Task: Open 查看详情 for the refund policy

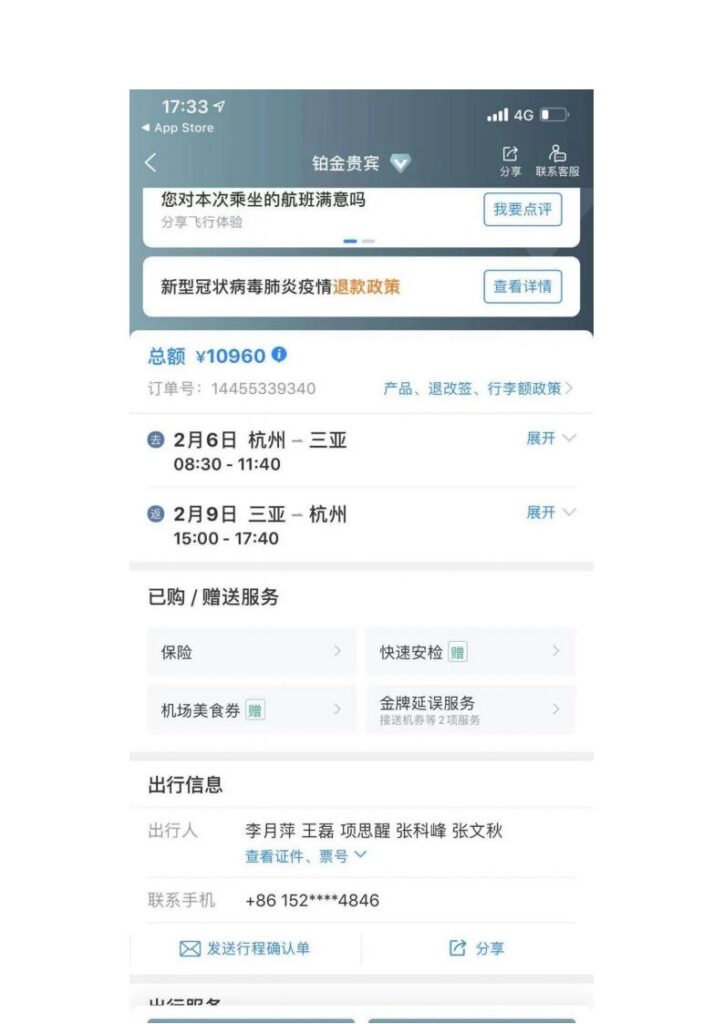Action: pos(522,287)
